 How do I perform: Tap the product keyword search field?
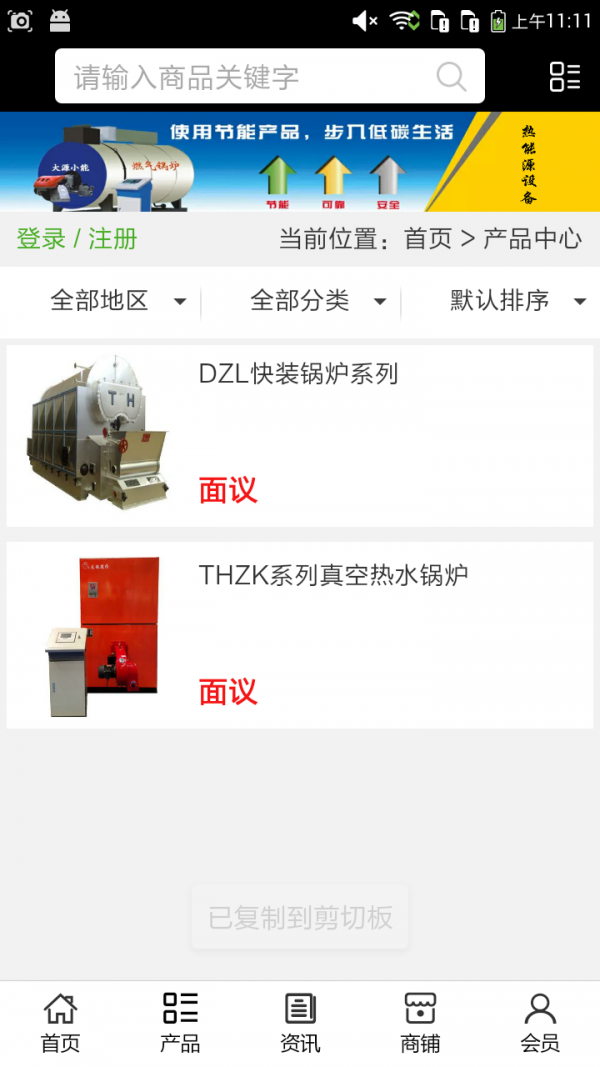click(x=250, y=77)
